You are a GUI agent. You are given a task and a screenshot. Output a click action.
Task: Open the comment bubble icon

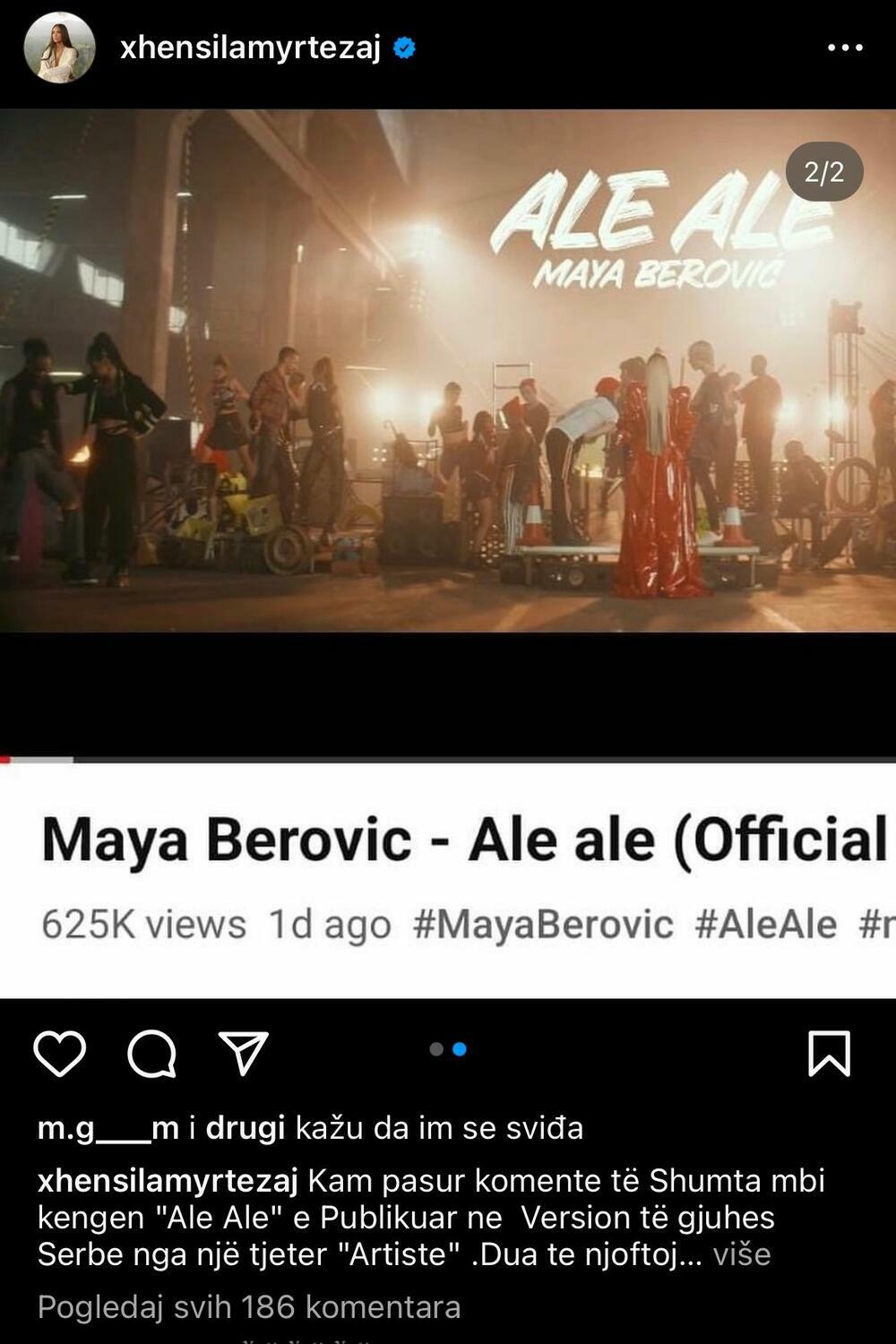[x=151, y=1053]
